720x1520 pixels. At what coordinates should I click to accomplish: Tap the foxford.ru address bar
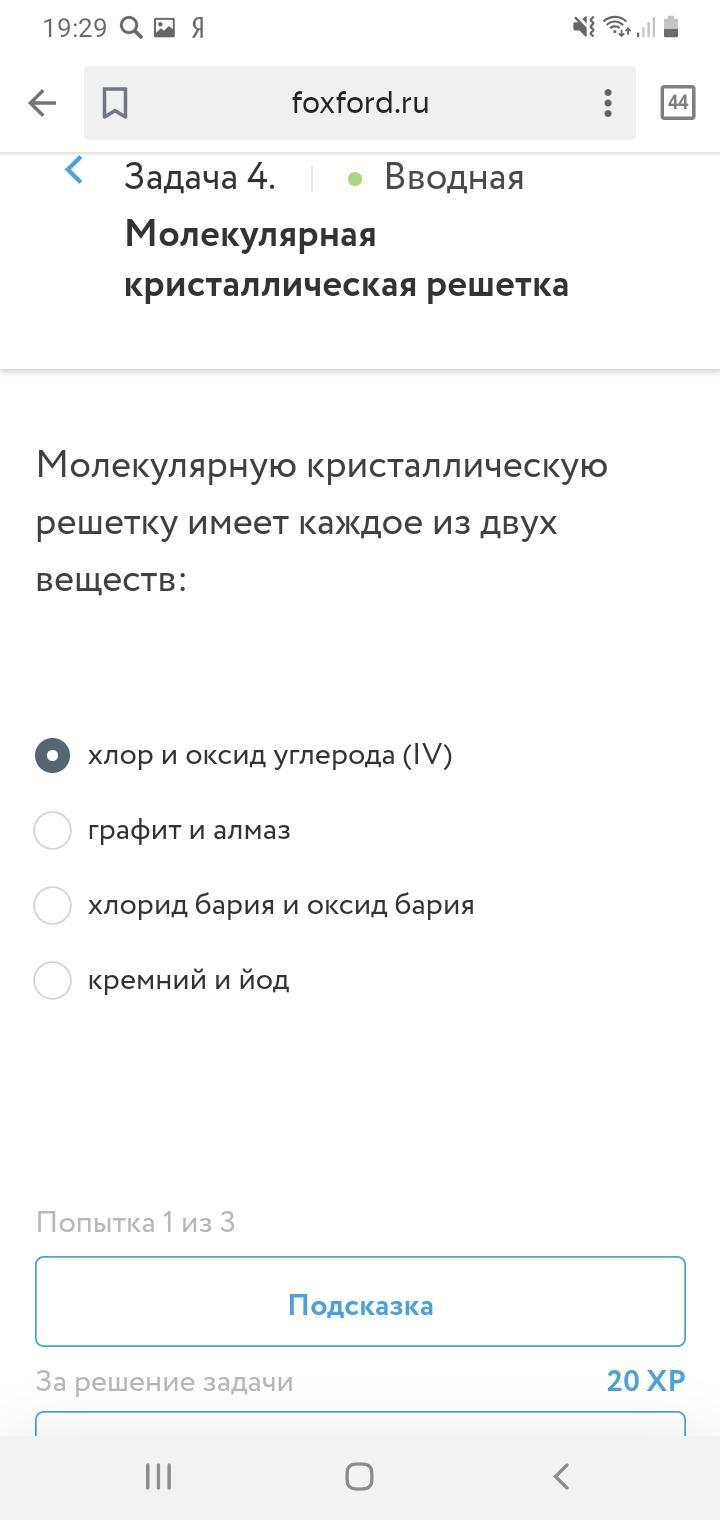360,103
